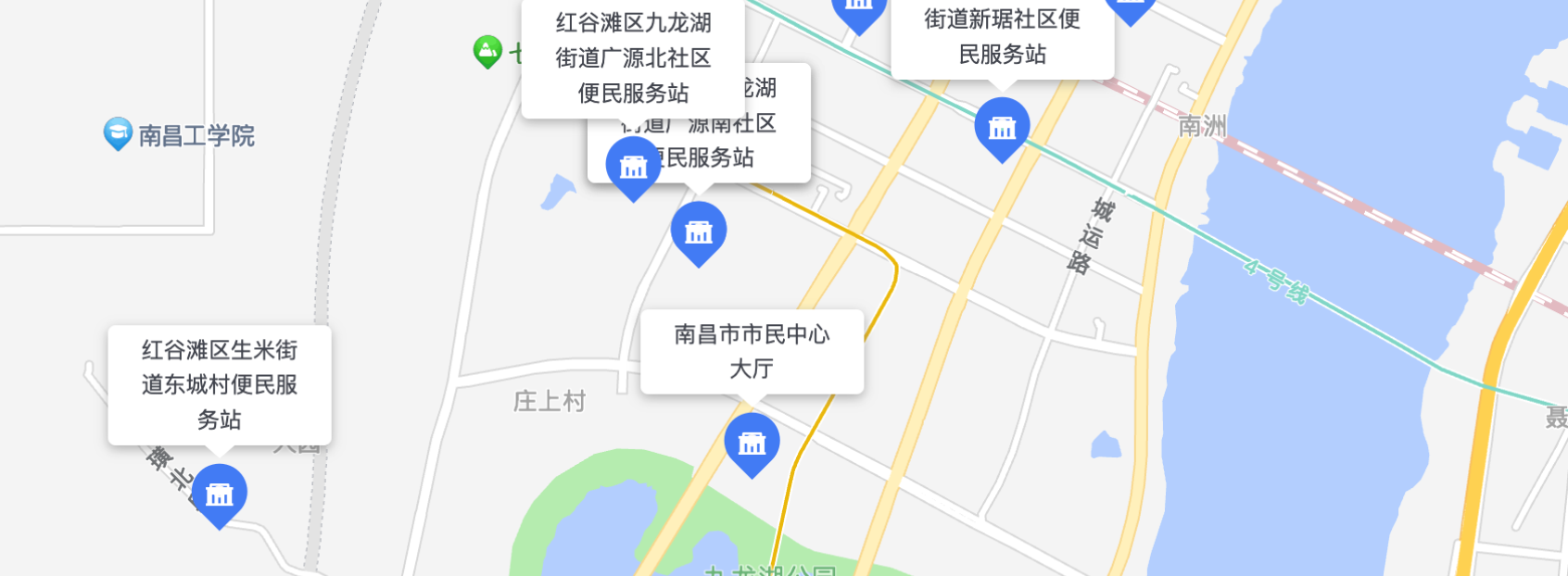
Task: Tap the 源南社区便民服务站 map pin
Action: [x=699, y=232]
